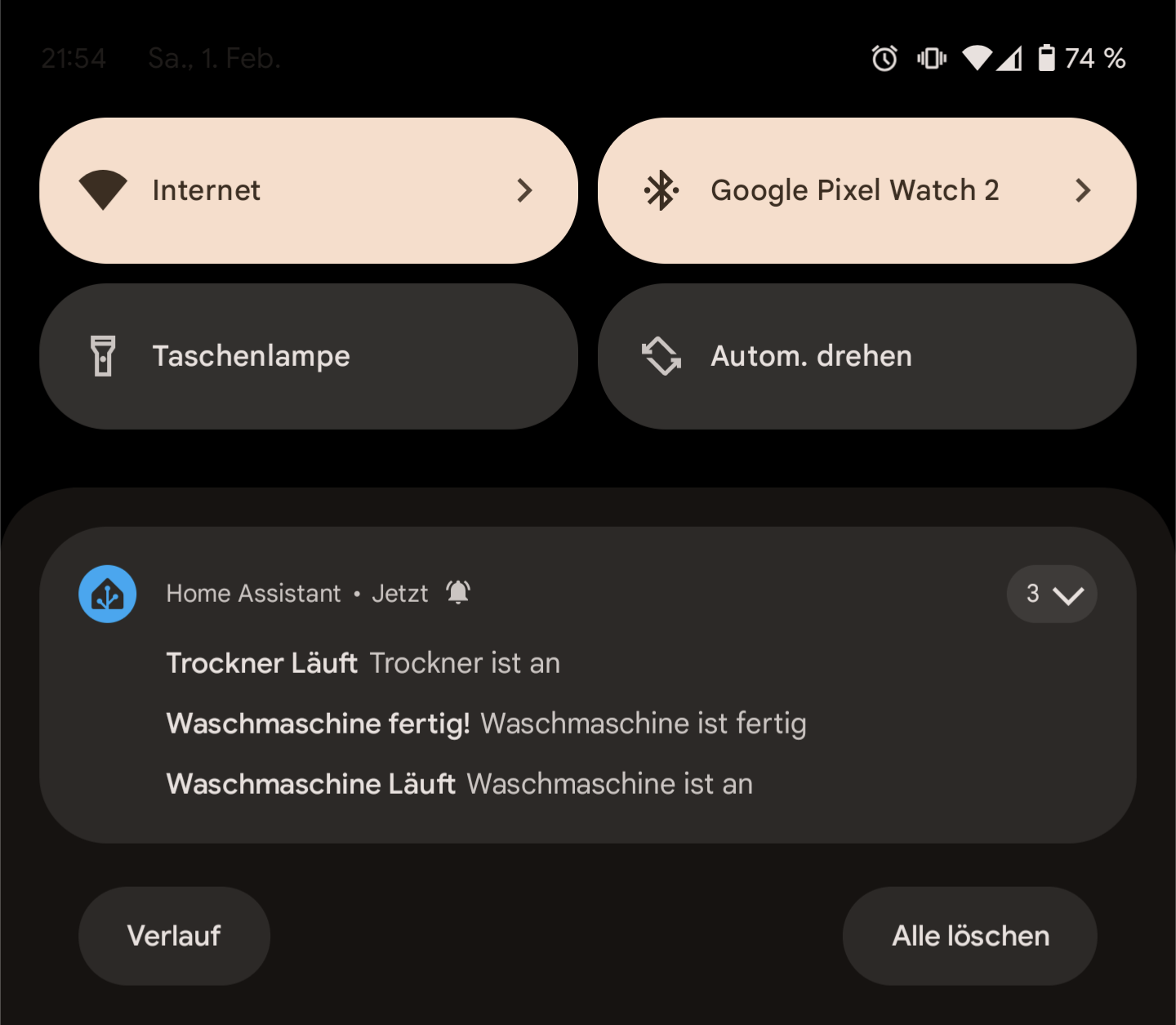The width and height of the screenshot is (1176, 1025).
Task: Enable Autom. drehen auto-rotate
Action: [x=866, y=356]
